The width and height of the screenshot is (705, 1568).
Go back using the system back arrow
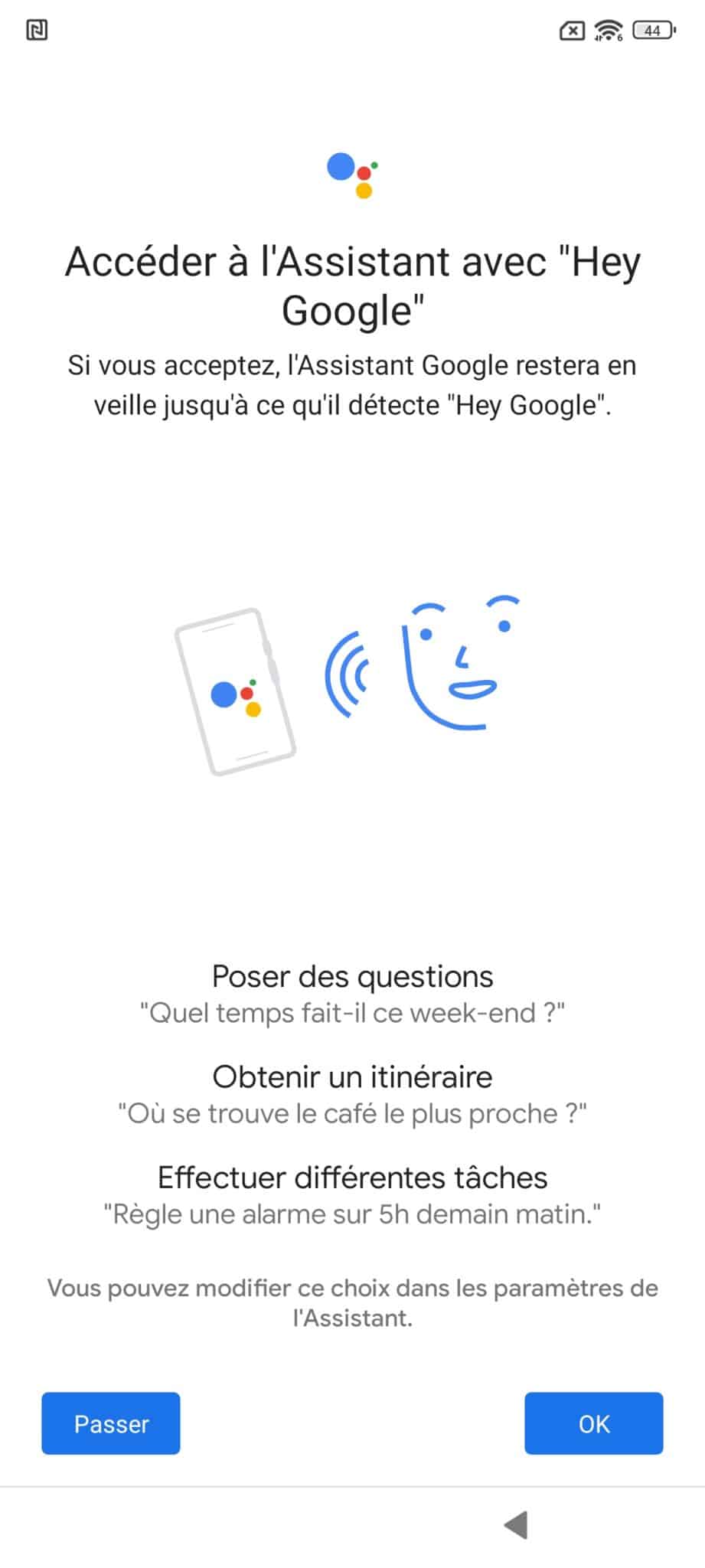pos(517,1525)
